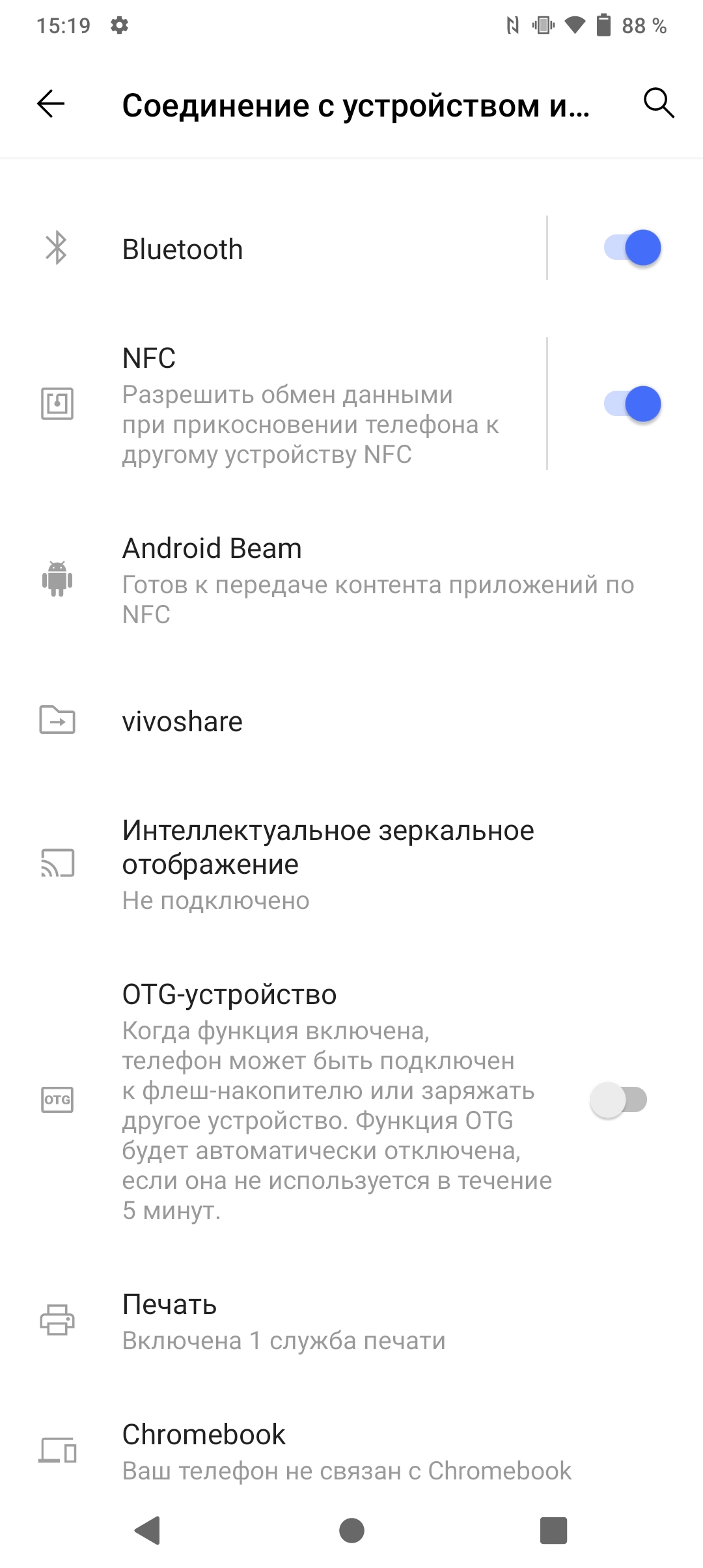This screenshot has height=1568, width=703.
Task: Open the Chromebook connection settings
Action: (351, 1451)
